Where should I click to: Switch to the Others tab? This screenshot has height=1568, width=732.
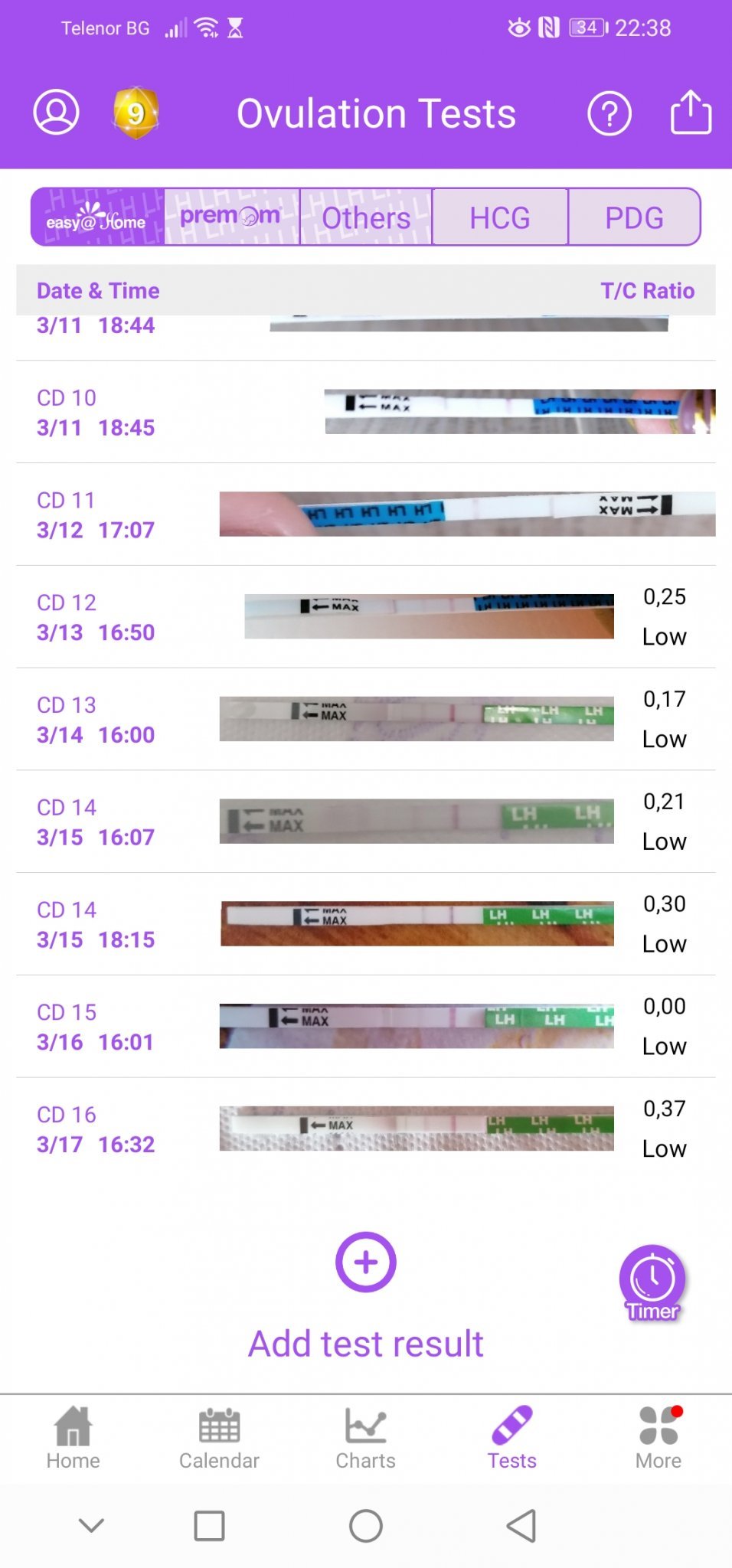(x=366, y=217)
